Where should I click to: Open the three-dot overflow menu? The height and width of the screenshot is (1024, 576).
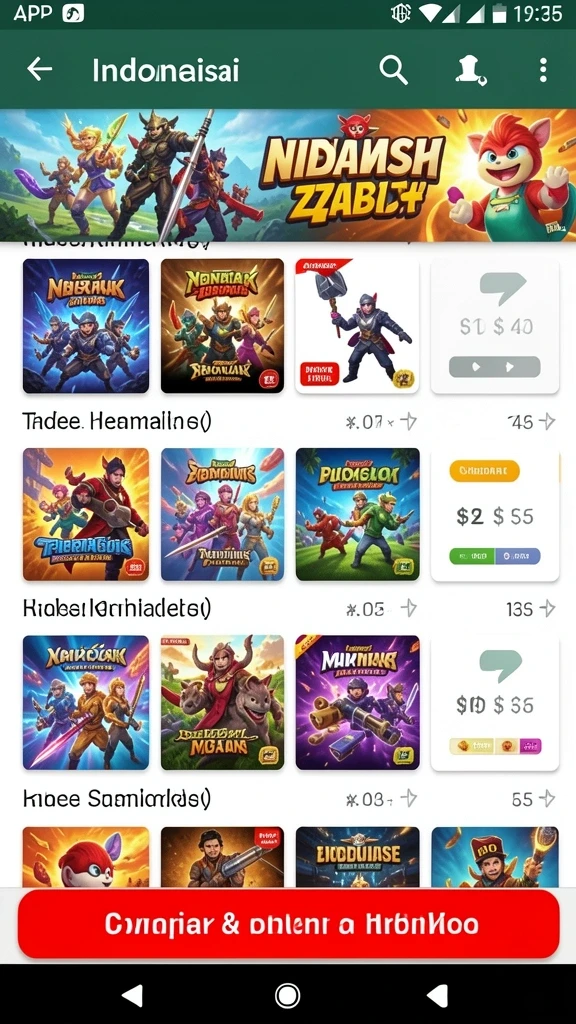(x=543, y=69)
